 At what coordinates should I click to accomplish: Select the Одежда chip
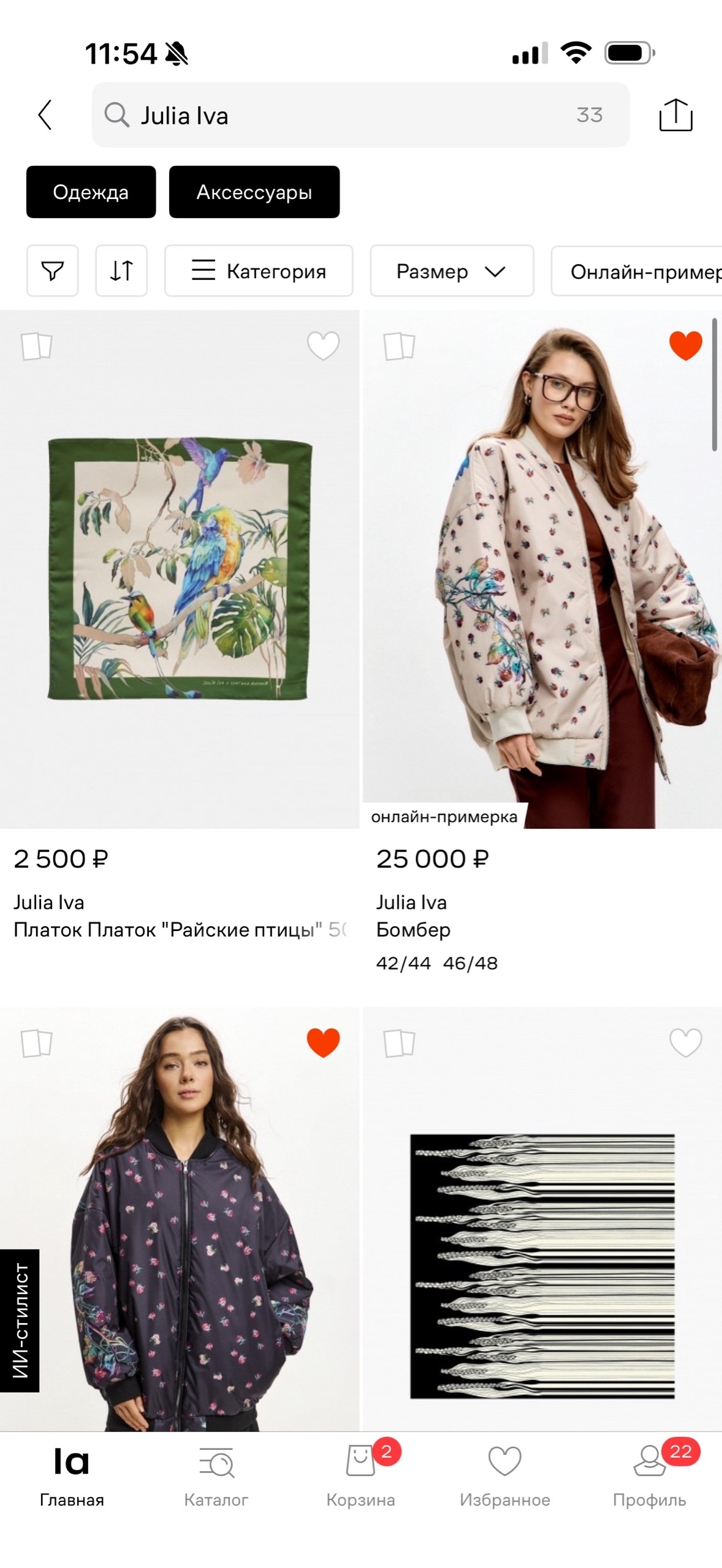click(x=91, y=192)
